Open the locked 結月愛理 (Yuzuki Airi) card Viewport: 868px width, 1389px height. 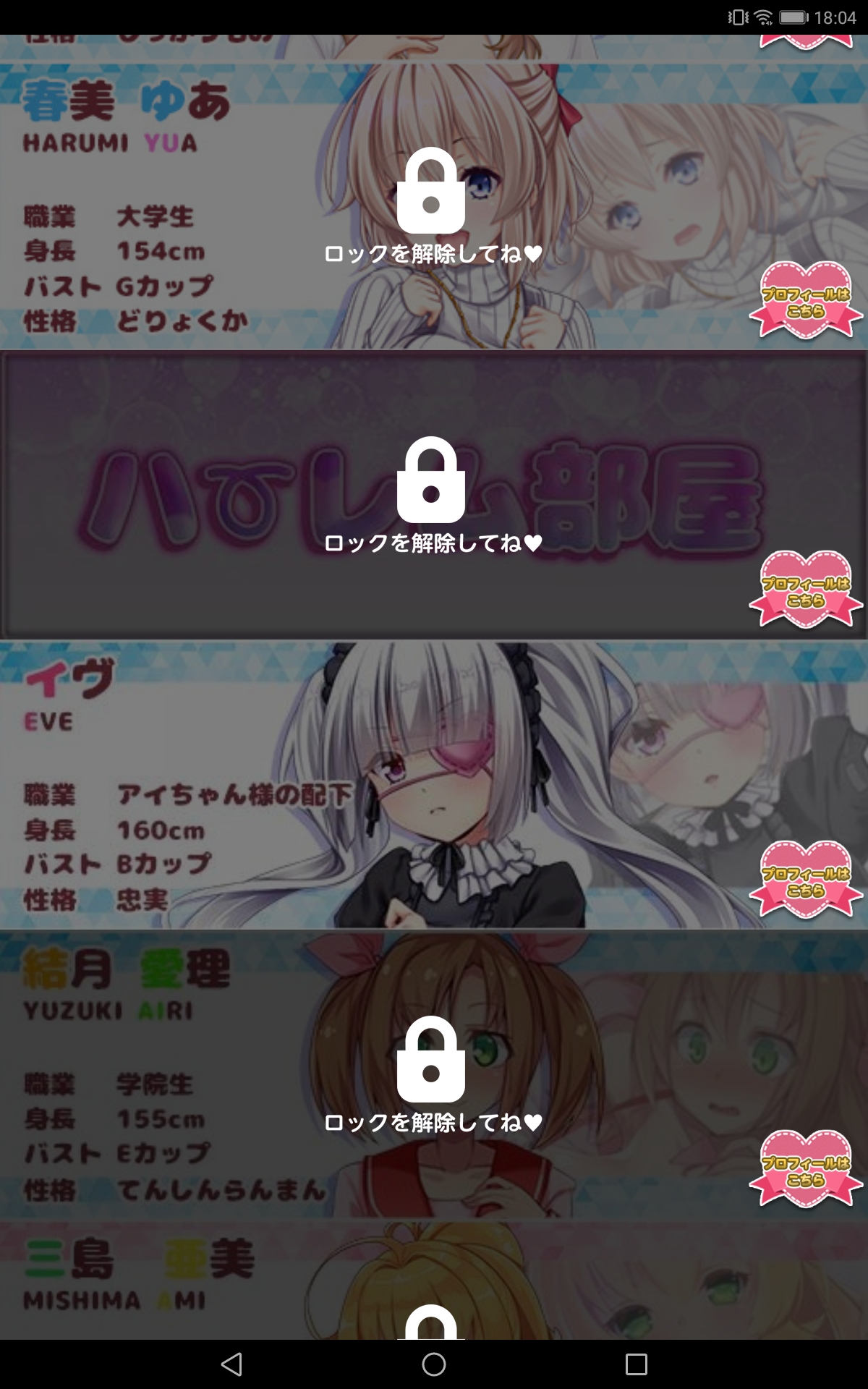[432, 1074]
